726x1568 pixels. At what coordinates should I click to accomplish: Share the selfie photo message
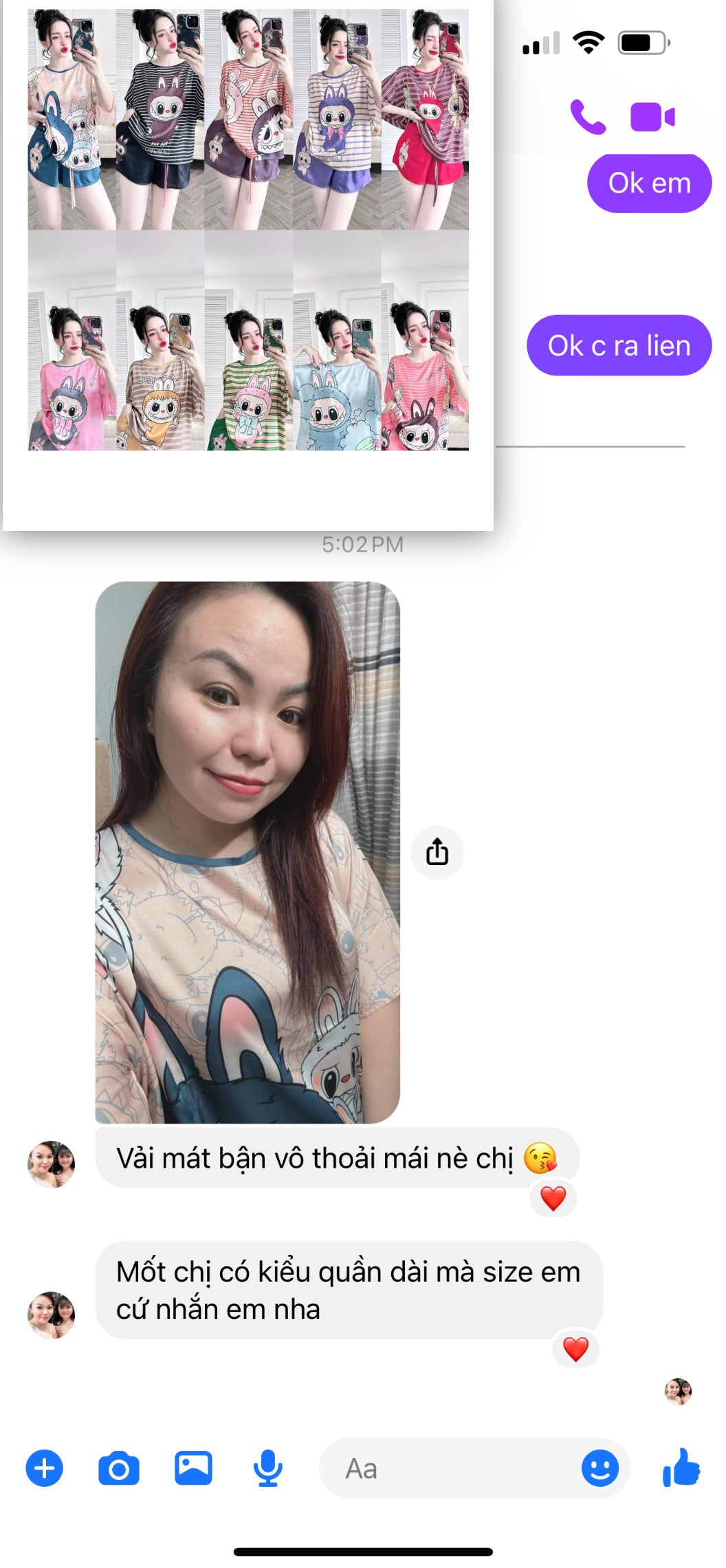[x=437, y=852]
